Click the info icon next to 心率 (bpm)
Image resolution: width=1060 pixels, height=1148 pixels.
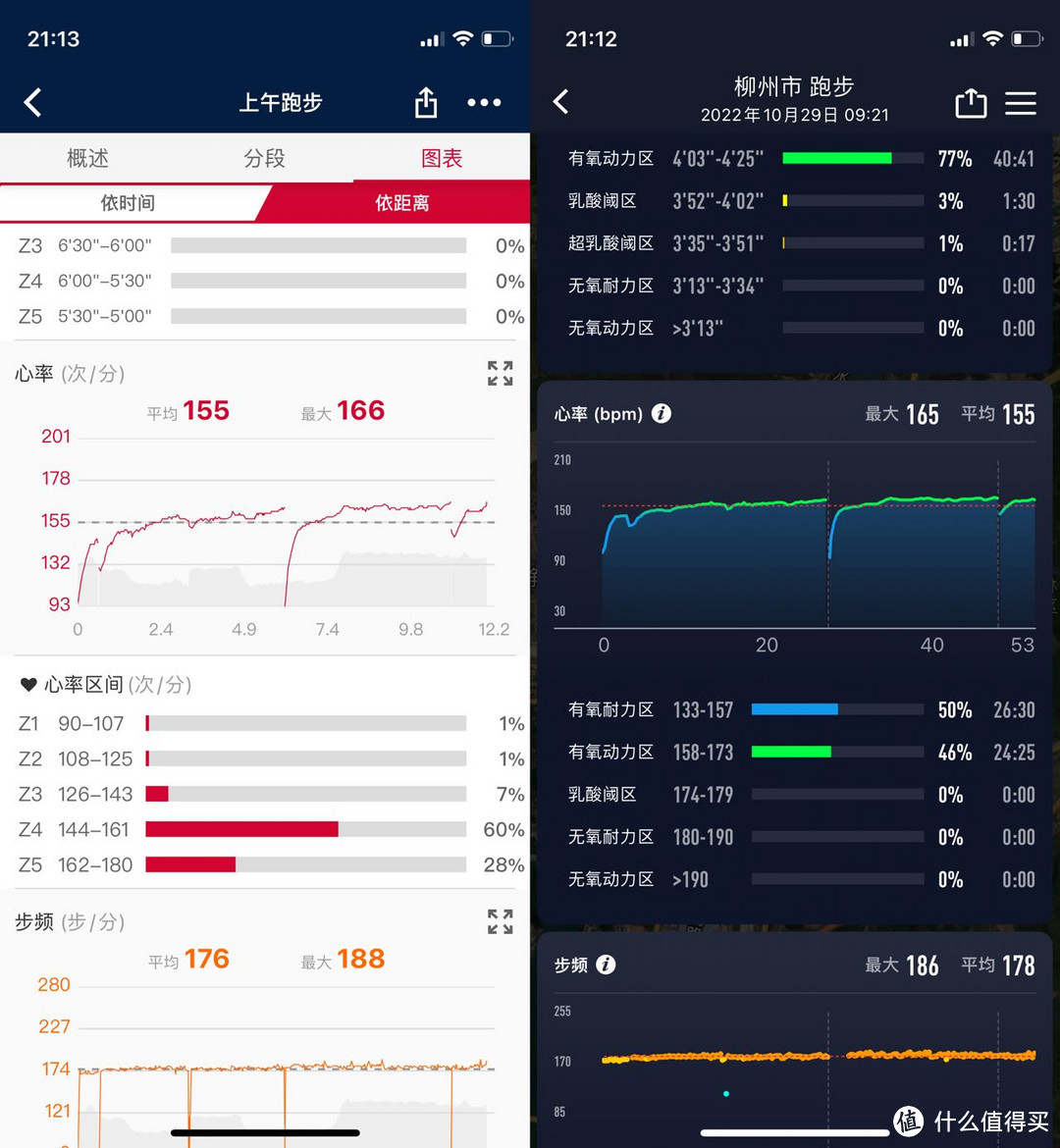tap(662, 414)
